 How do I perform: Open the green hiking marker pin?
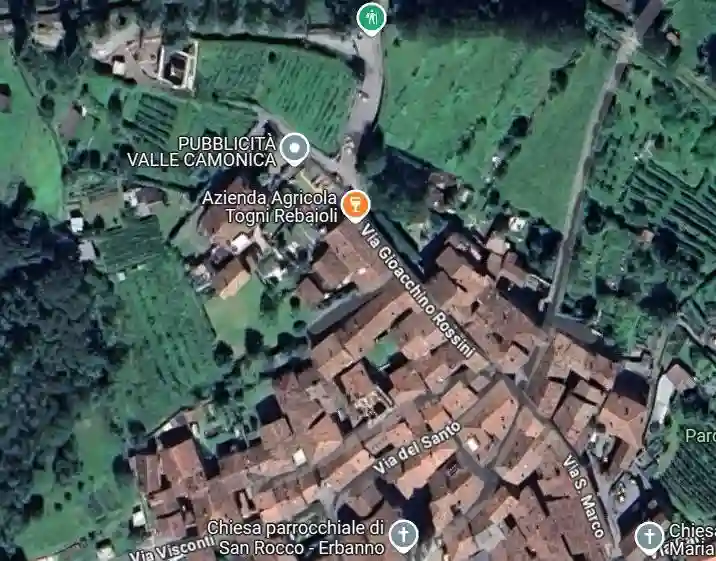371,17
